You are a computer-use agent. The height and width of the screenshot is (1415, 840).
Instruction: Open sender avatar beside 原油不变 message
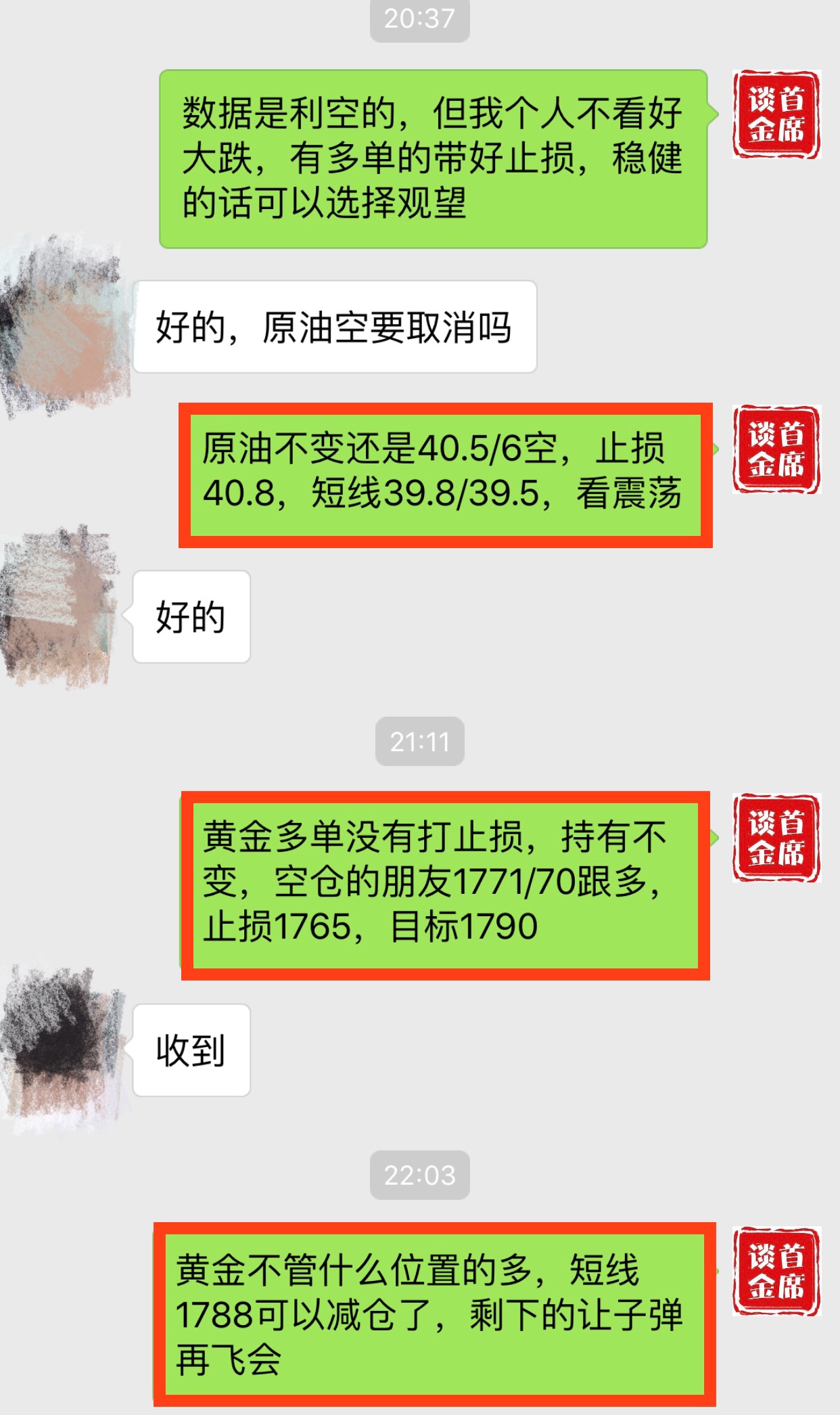tap(776, 449)
